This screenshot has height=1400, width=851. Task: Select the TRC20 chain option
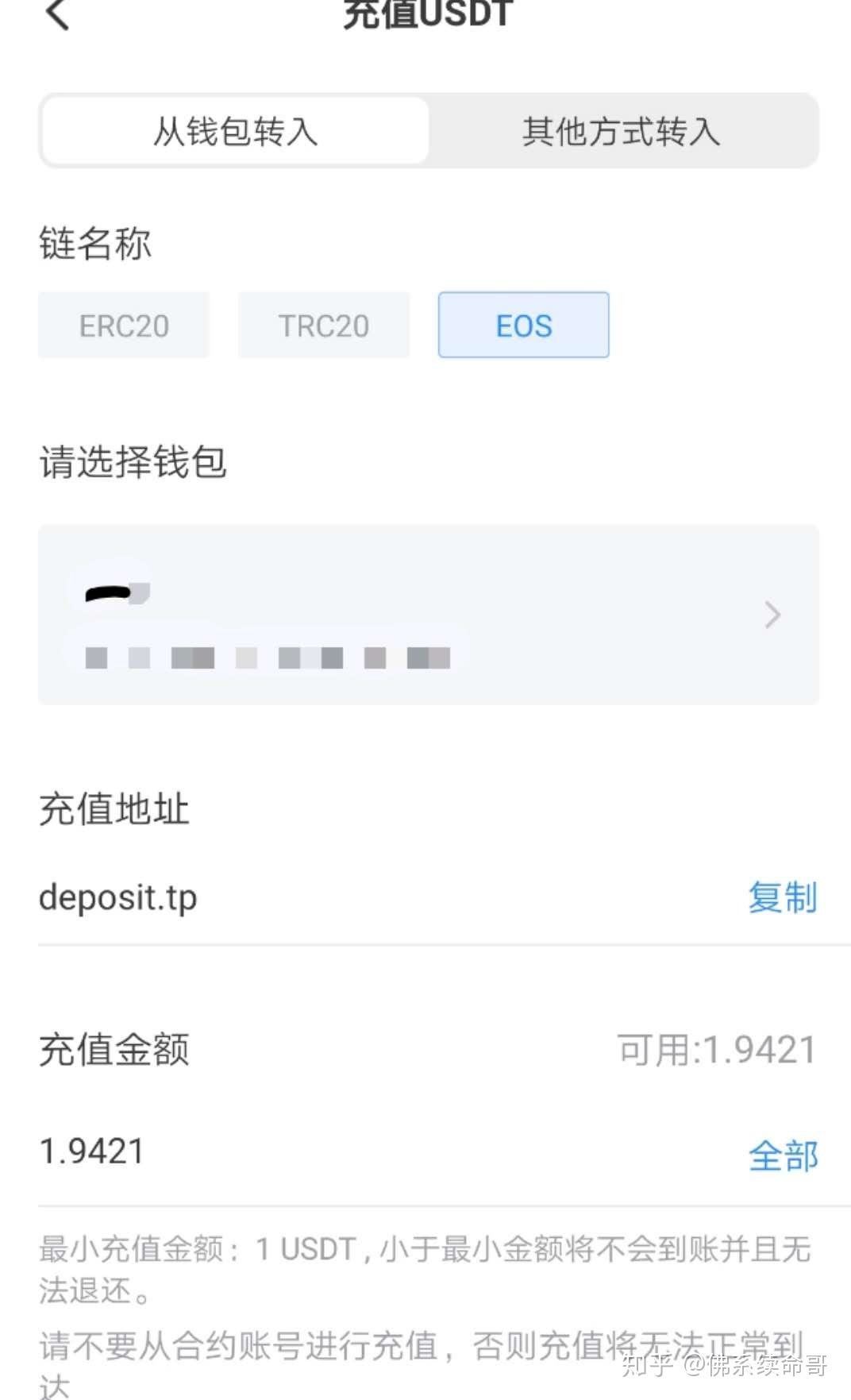[323, 325]
